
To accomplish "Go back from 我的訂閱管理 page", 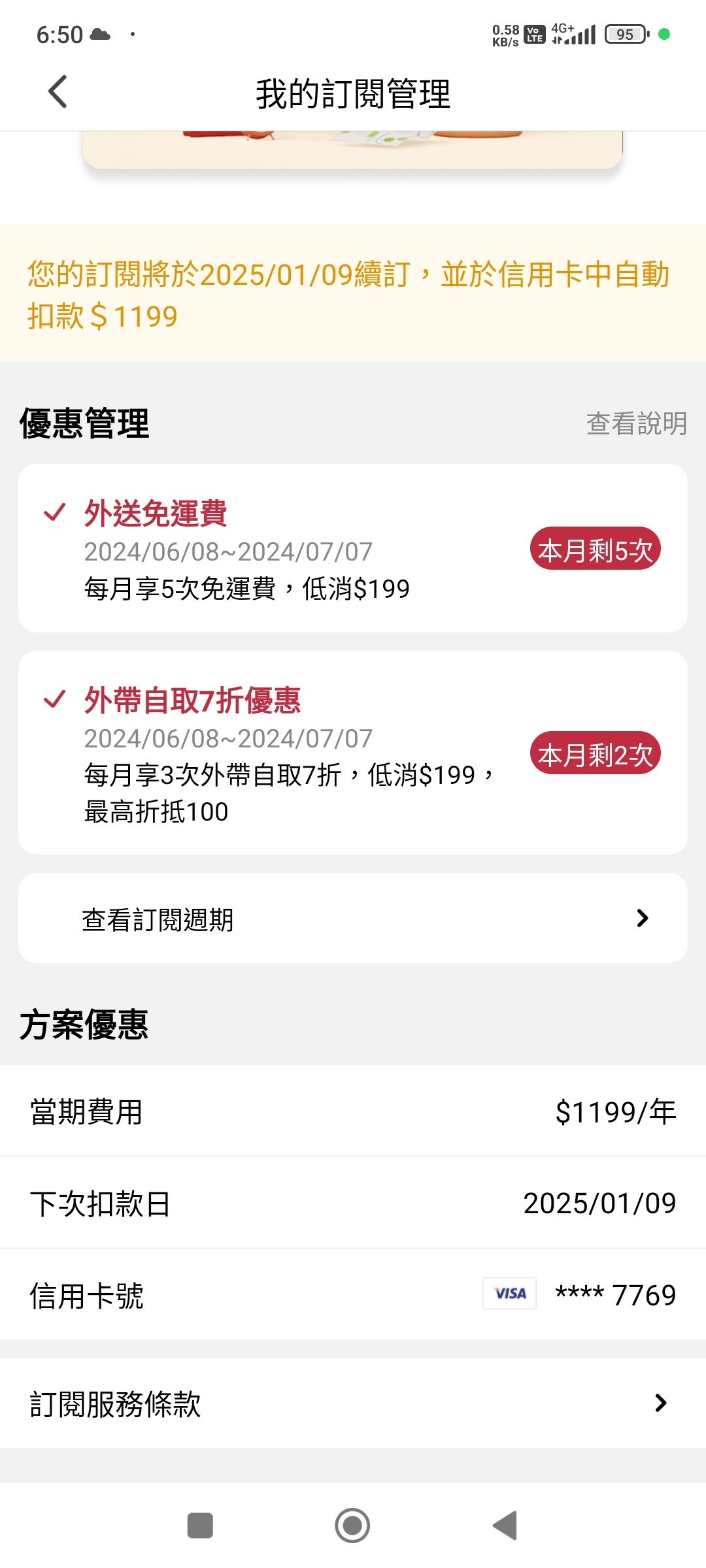I will pos(58,91).
